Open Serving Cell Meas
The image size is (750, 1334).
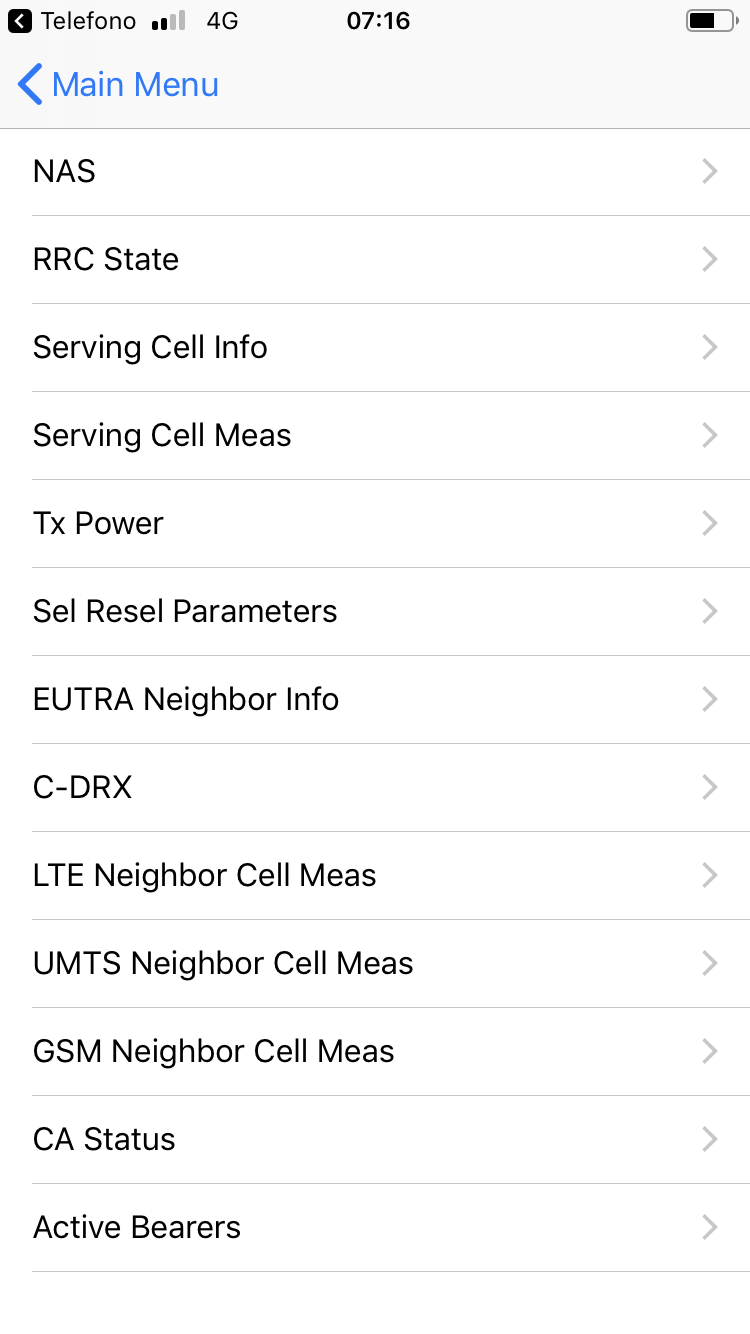(x=375, y=436)
